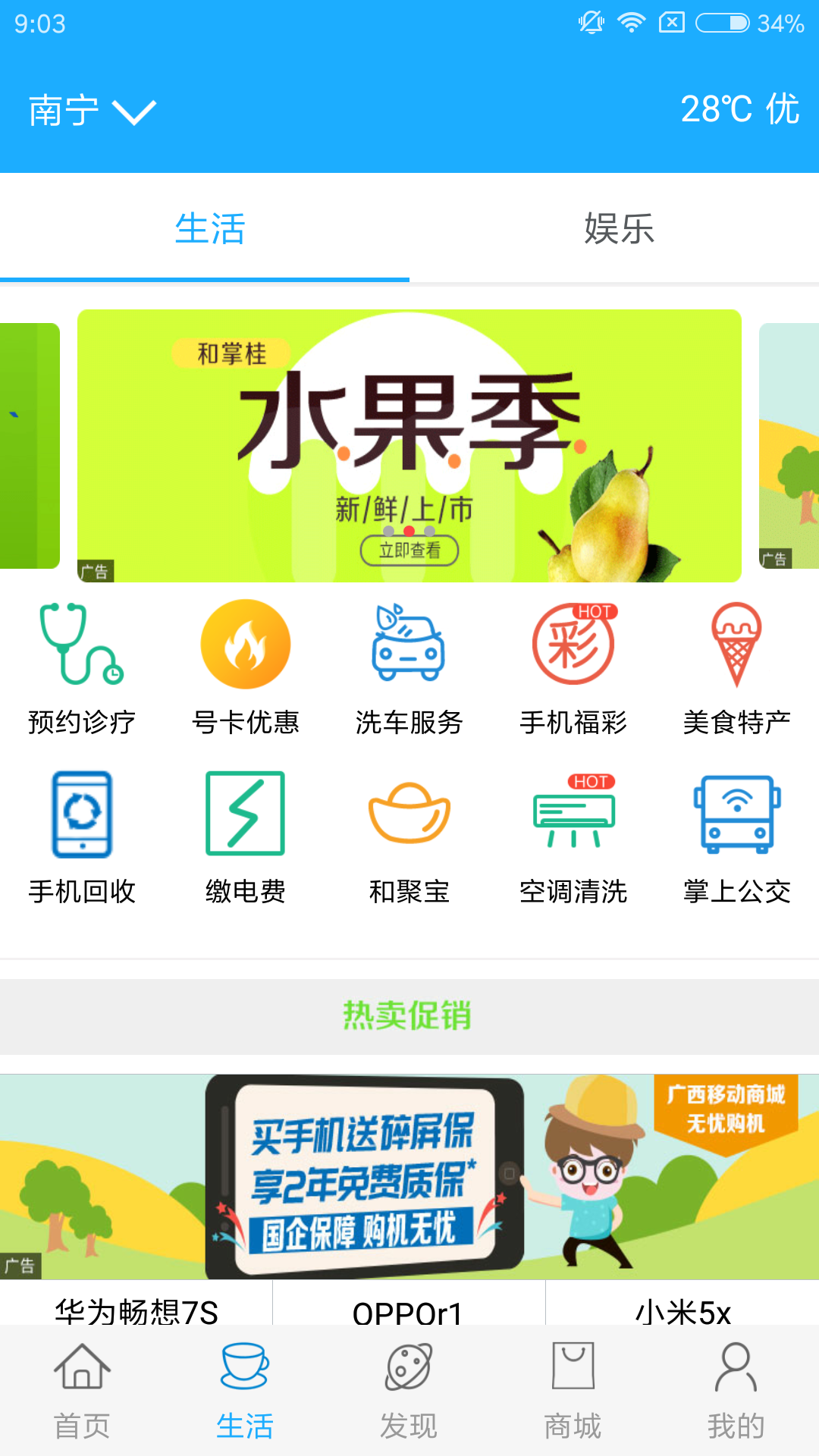Image resolution: width=819 pixels, height=1456 pixels.
Task: Check the 28℃ weather info
Action: tap(739, 109)
